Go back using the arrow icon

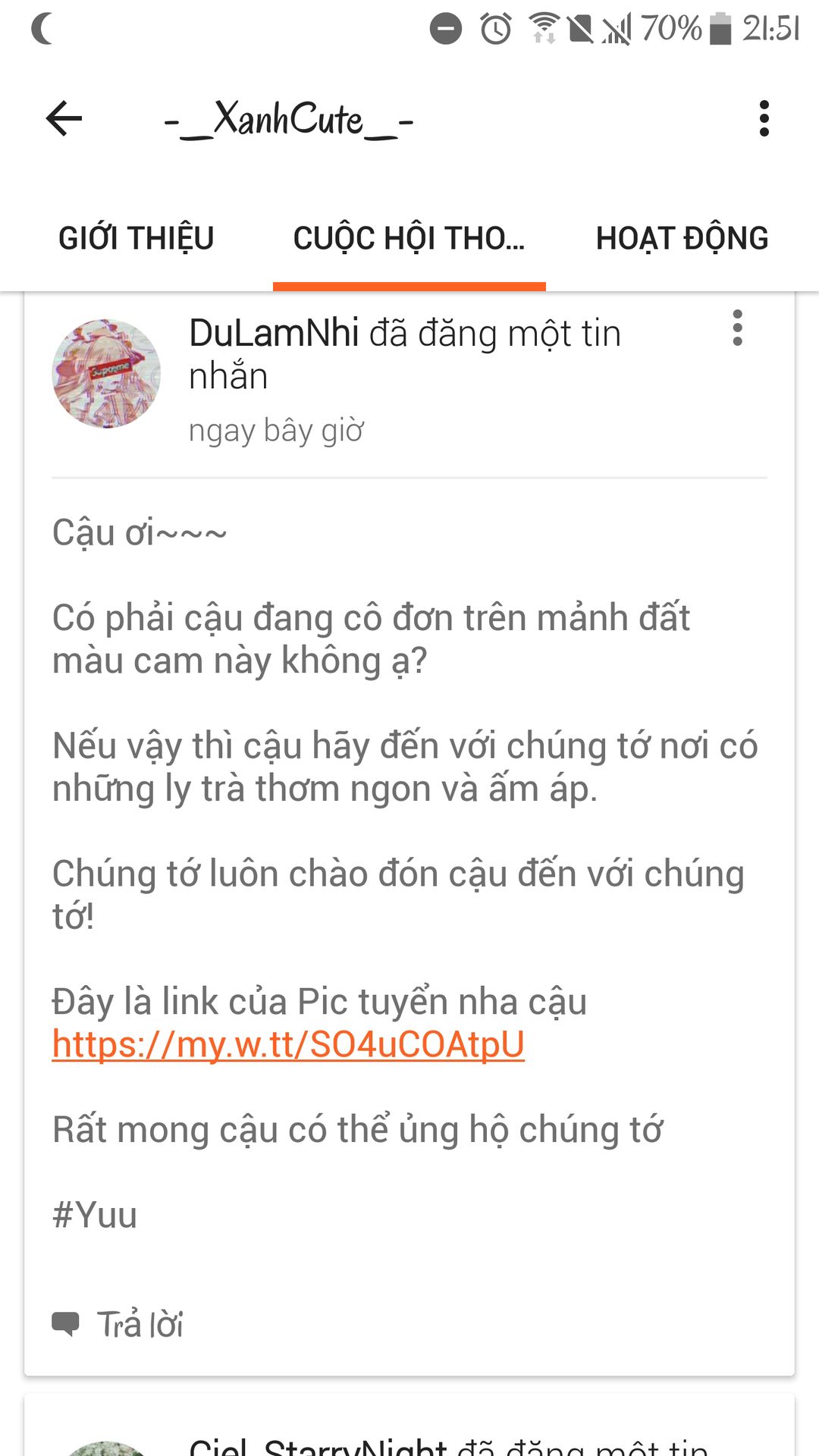pyautogui.click(x=64, y=118)
